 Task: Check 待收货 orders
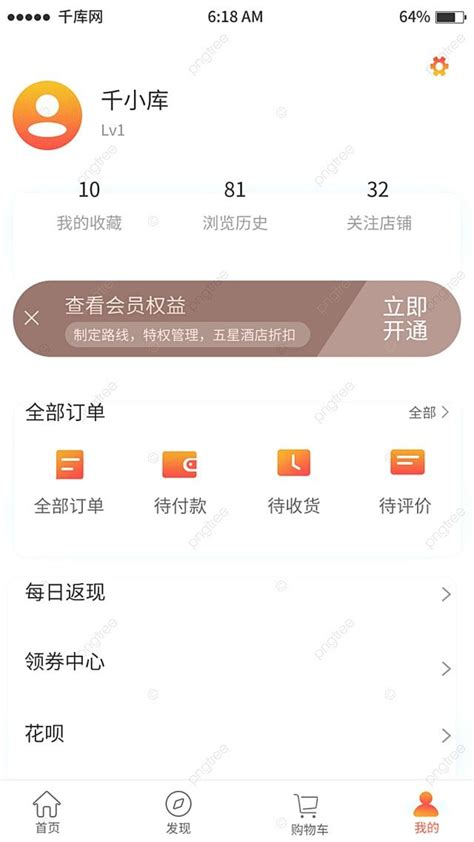(294, 482)
